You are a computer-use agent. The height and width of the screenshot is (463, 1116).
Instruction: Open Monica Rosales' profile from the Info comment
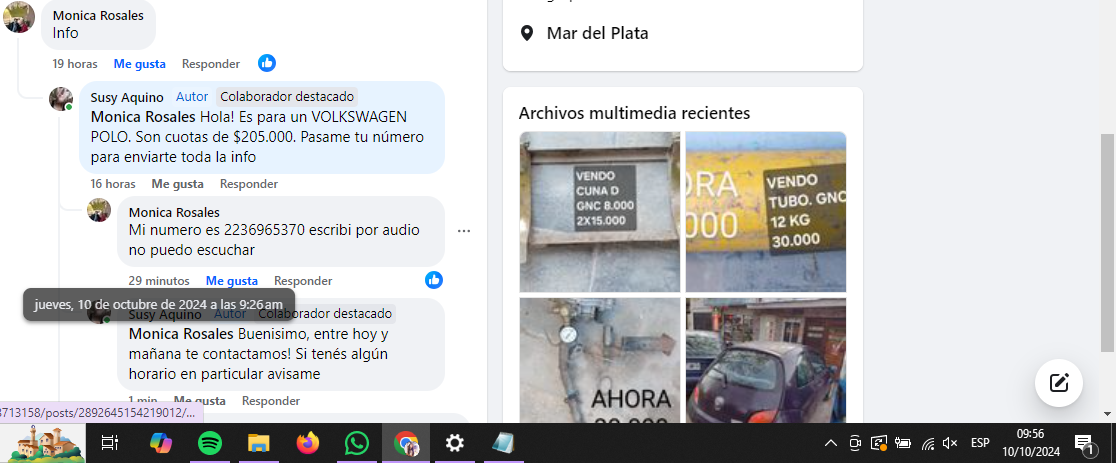pos(97,15)
